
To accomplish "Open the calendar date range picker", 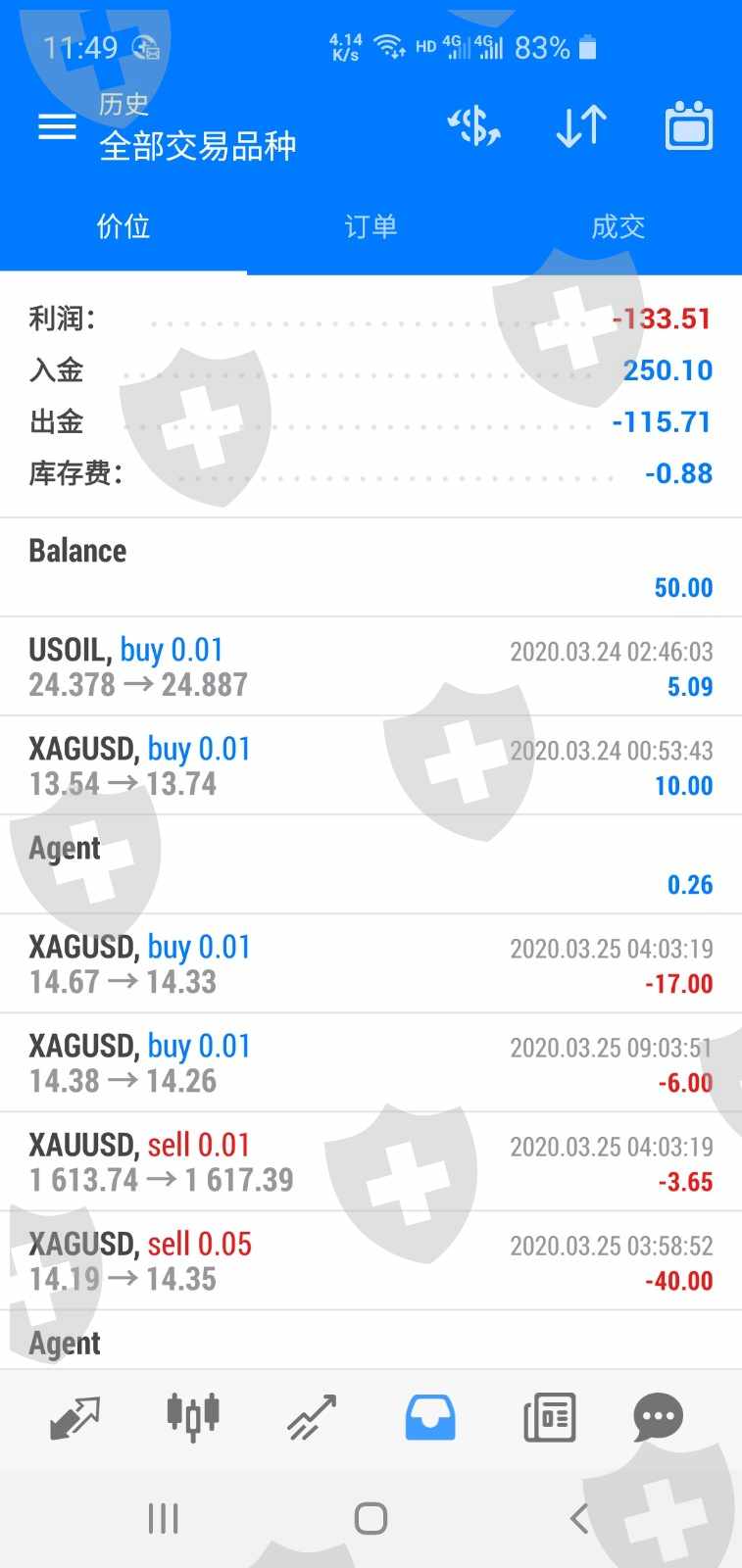I will tap(689, 126).
